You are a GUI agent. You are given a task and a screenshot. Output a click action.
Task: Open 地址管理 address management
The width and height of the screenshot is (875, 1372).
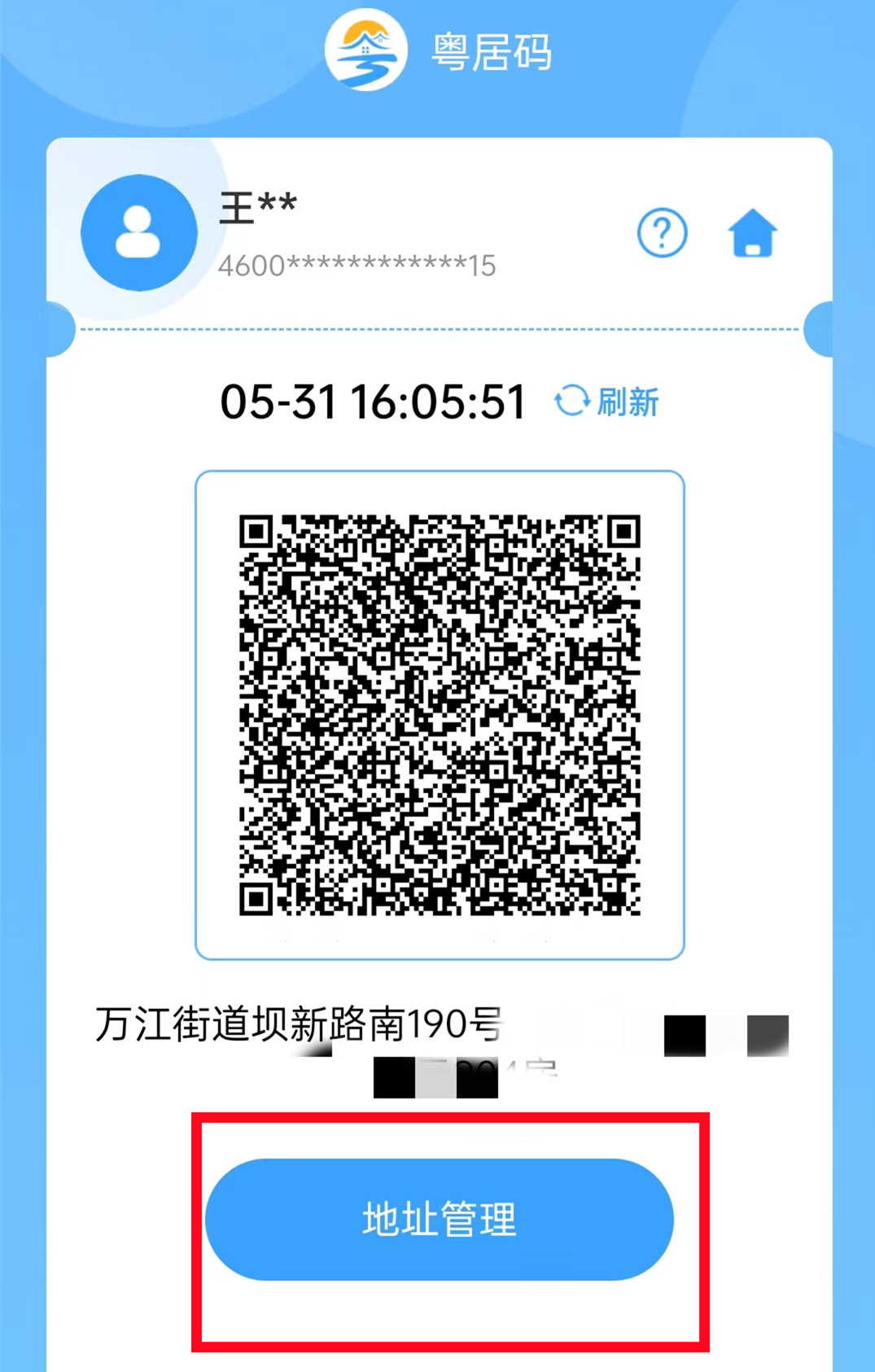point(440,1219)
